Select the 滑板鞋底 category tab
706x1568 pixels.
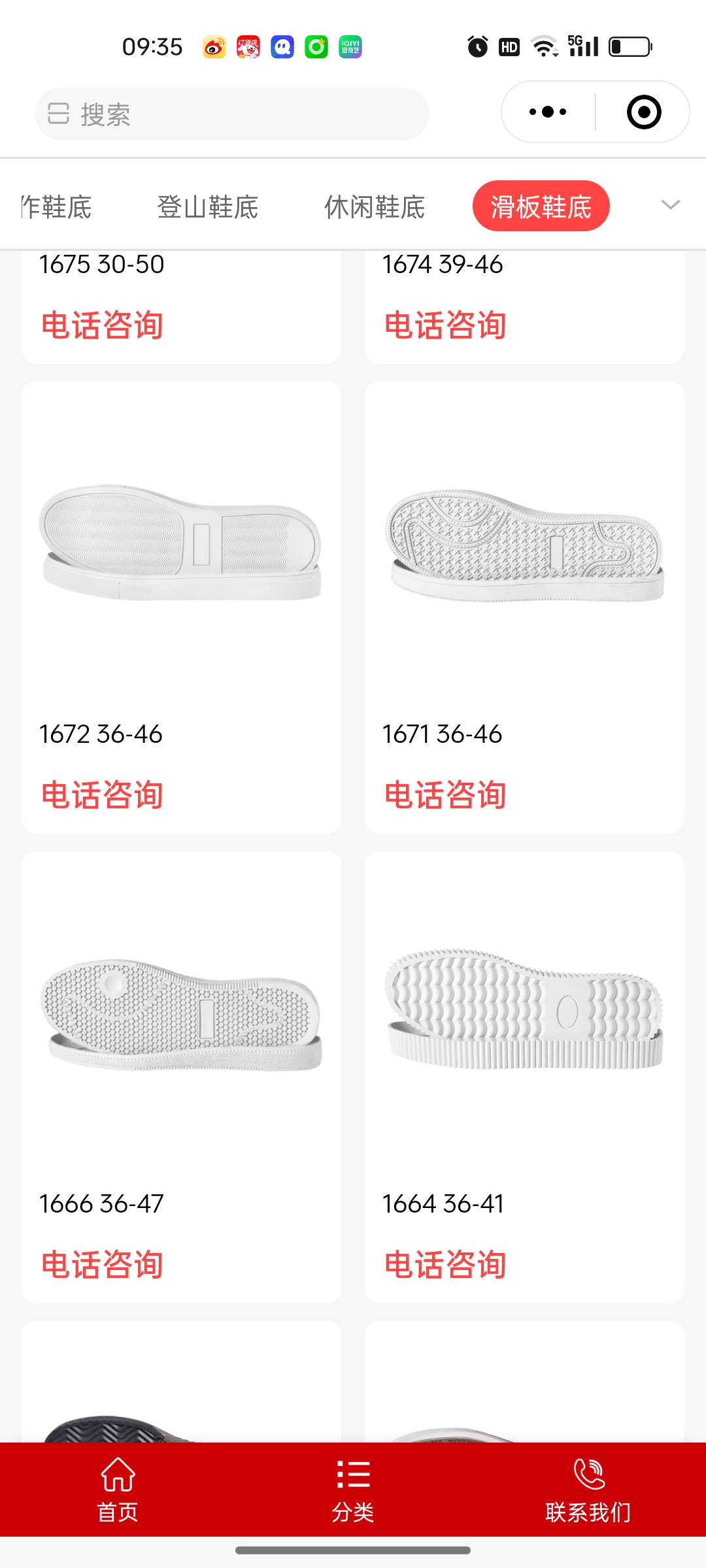coord(541,206)
